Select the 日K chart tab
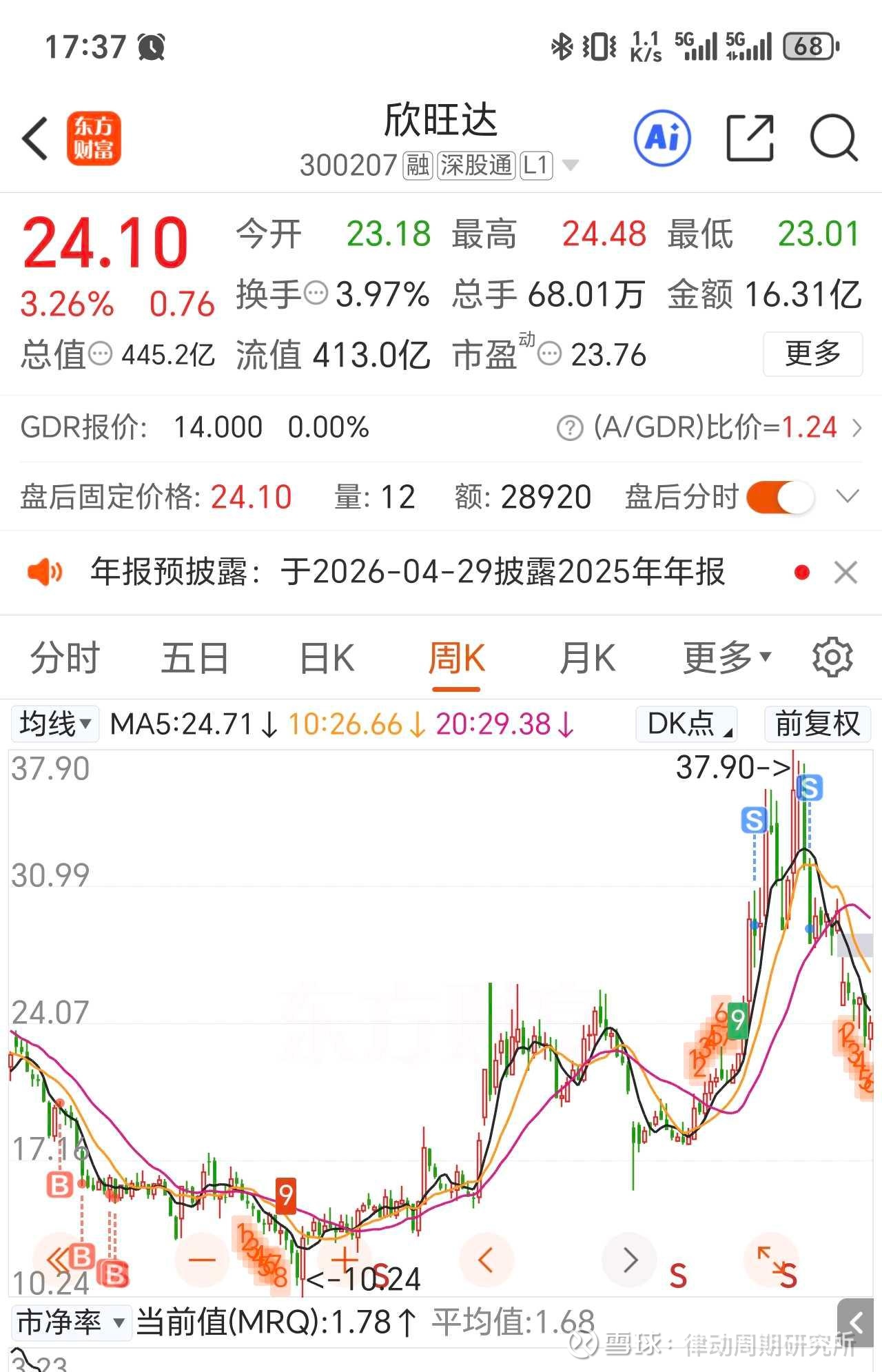The height and width of the screenshot is (1372, 882). (327, 658)
